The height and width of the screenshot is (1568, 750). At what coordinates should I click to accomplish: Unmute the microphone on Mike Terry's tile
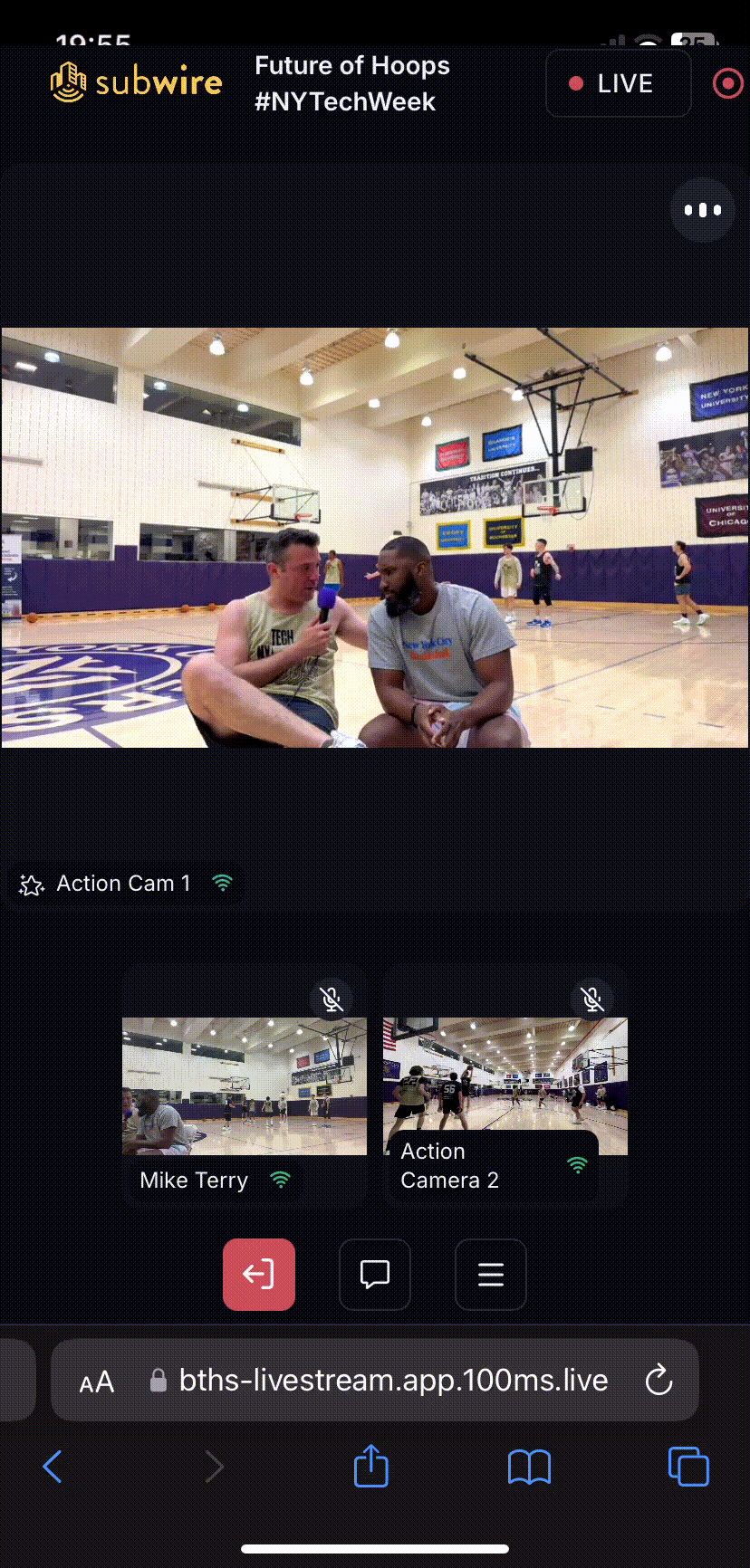coord(332,999)
